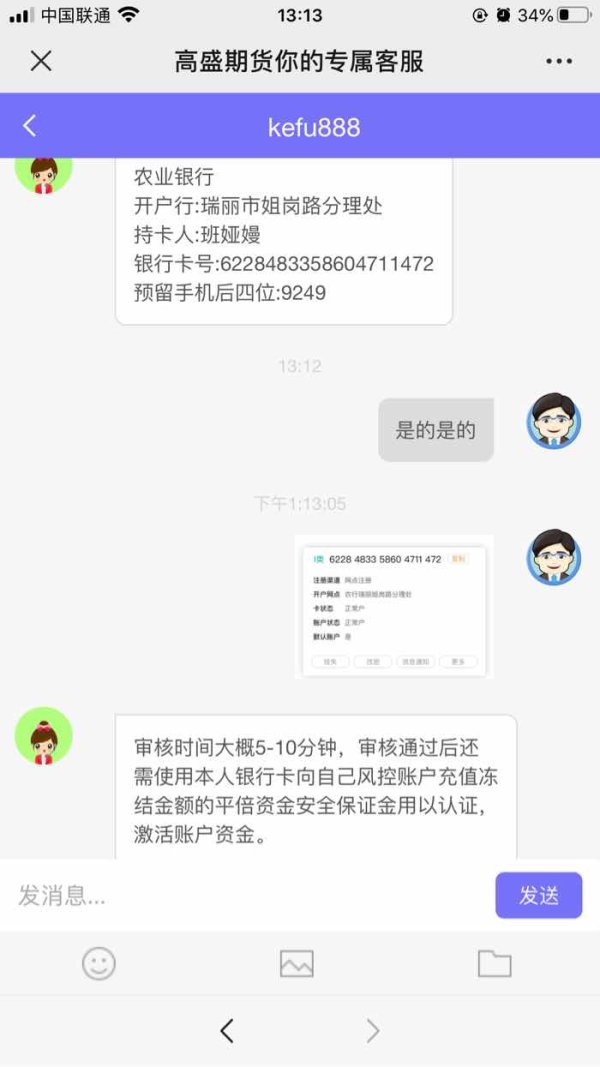The height and width of the screenshot is (1067, 600).
Task: Tap the 发送 send button
Action: tap(539, 896)
